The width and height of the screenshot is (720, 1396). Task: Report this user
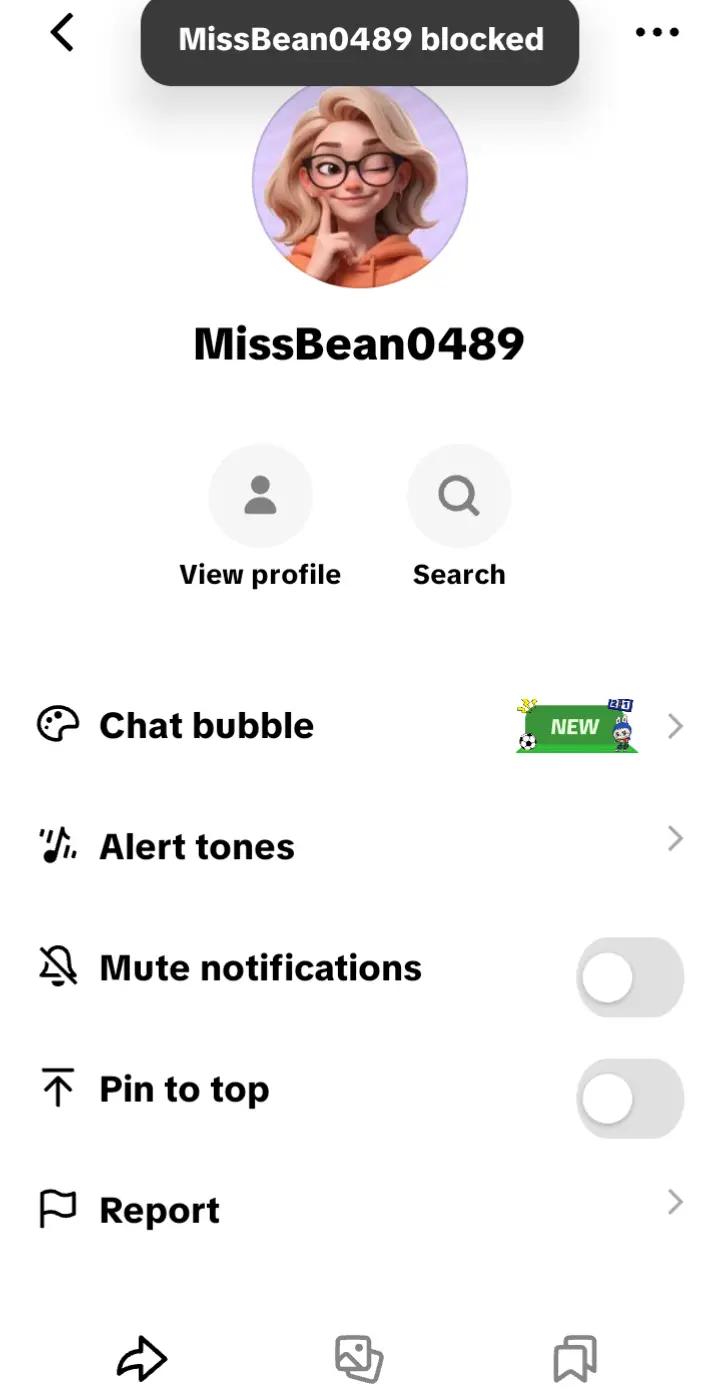[x=360, y=1210]
